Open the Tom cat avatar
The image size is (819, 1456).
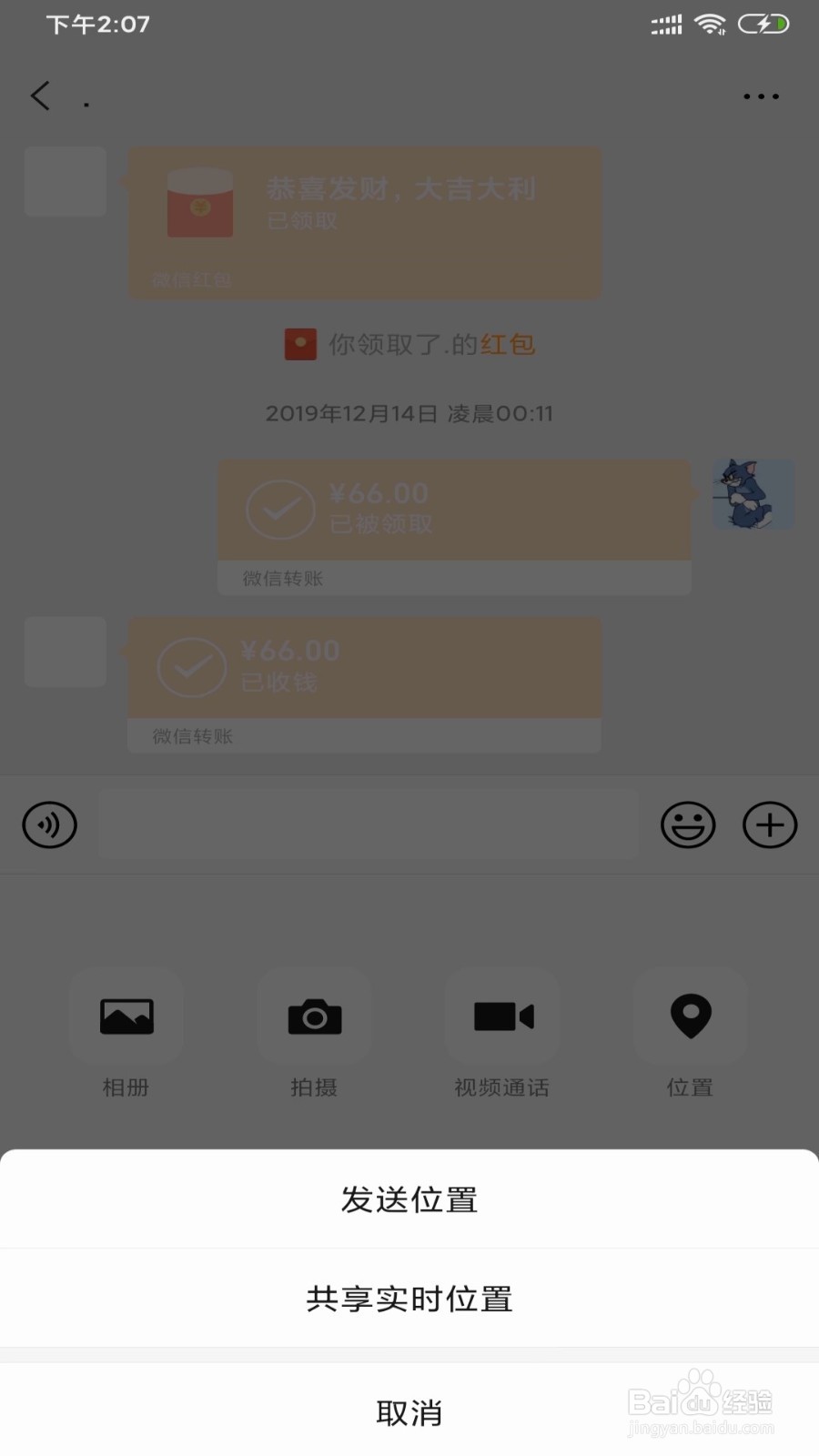pos(753,495)
